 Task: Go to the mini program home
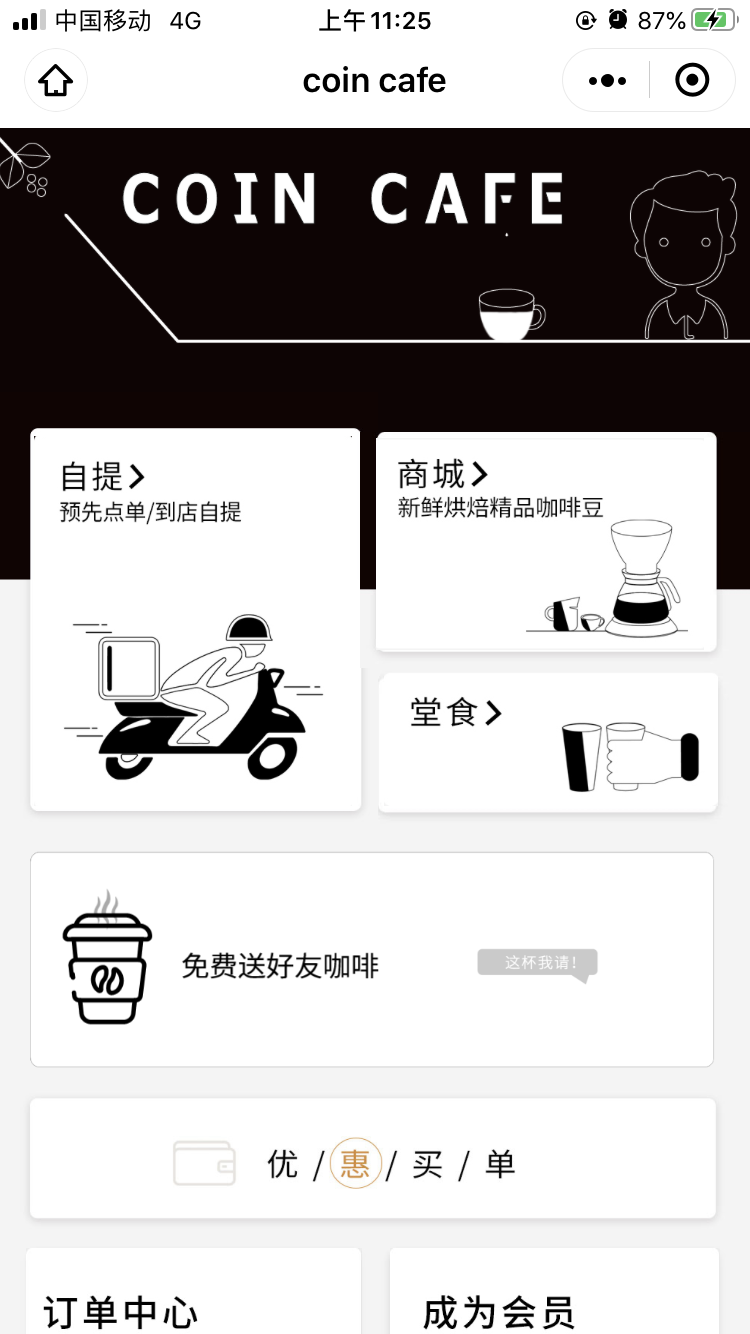(x=56, y=80)
